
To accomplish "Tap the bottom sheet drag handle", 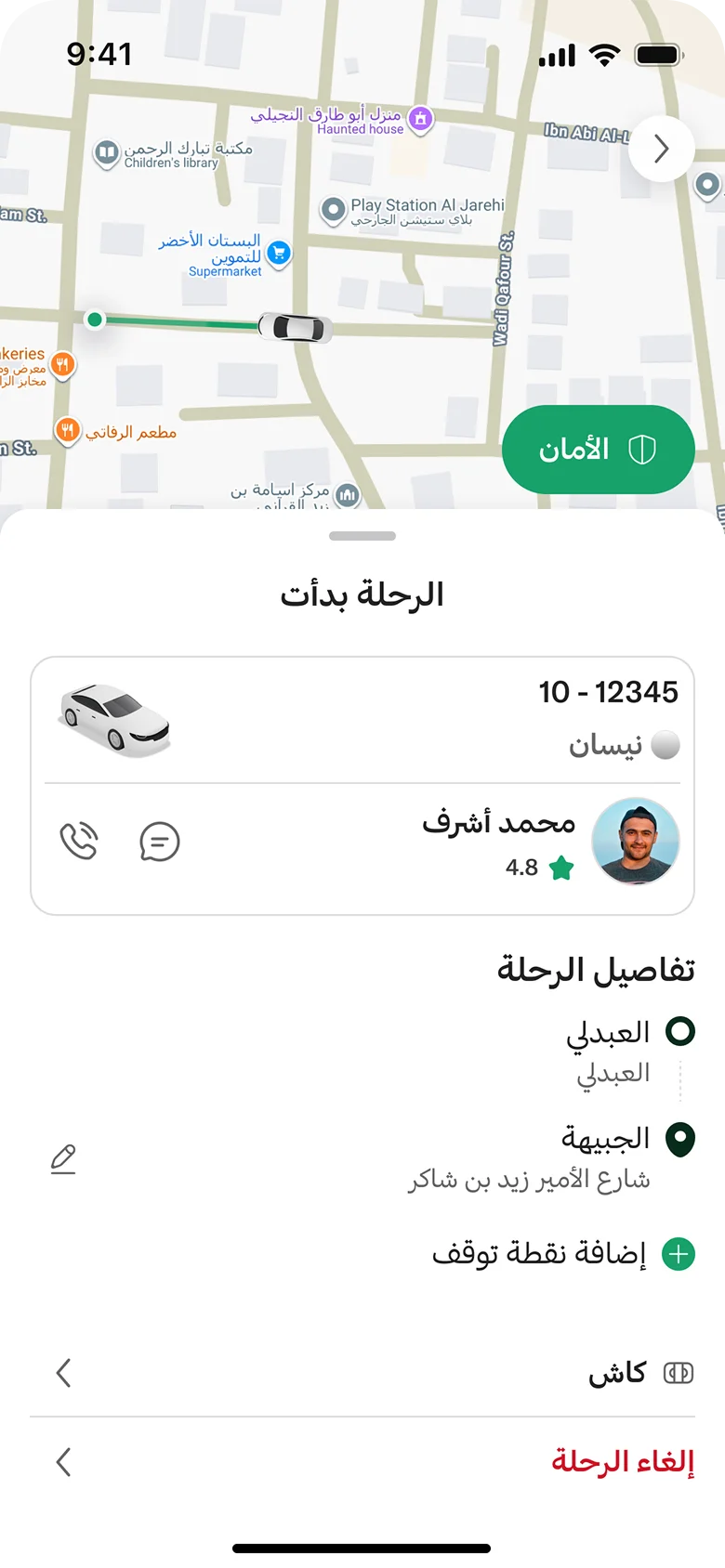I will click(x=362, y=536).
